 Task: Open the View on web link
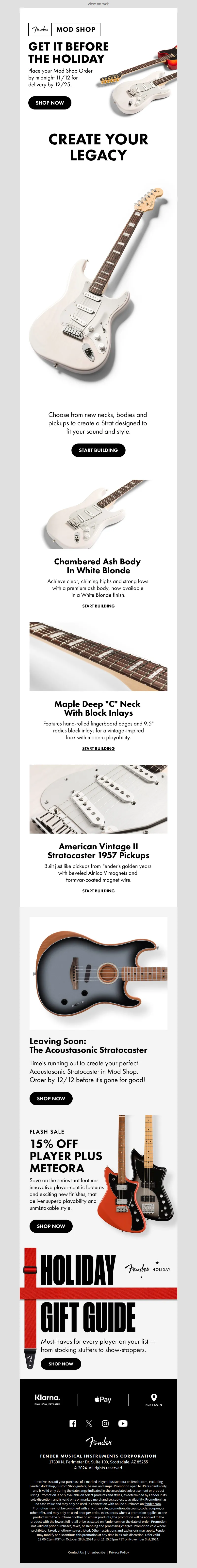pos(98,4)
